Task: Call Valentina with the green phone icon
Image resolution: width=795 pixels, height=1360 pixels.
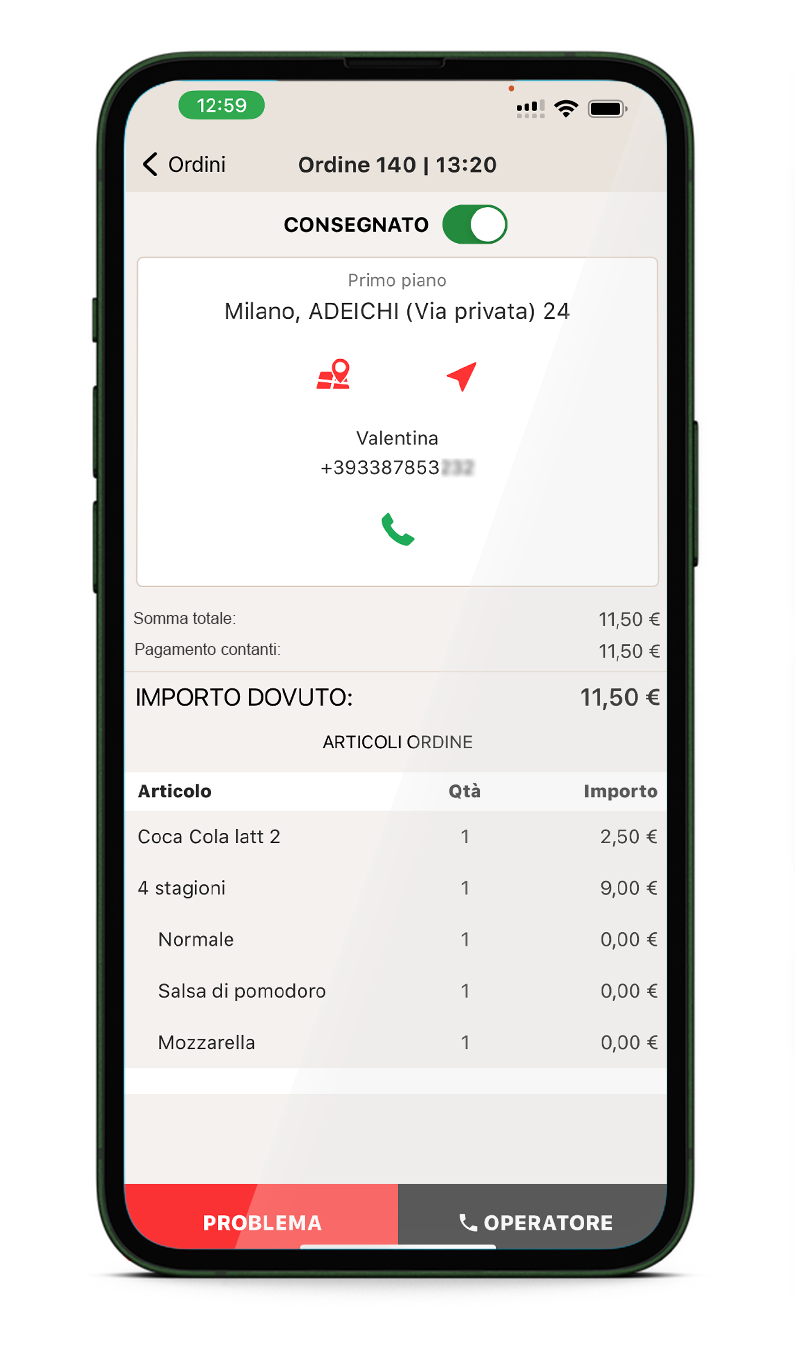Action: 397,529
